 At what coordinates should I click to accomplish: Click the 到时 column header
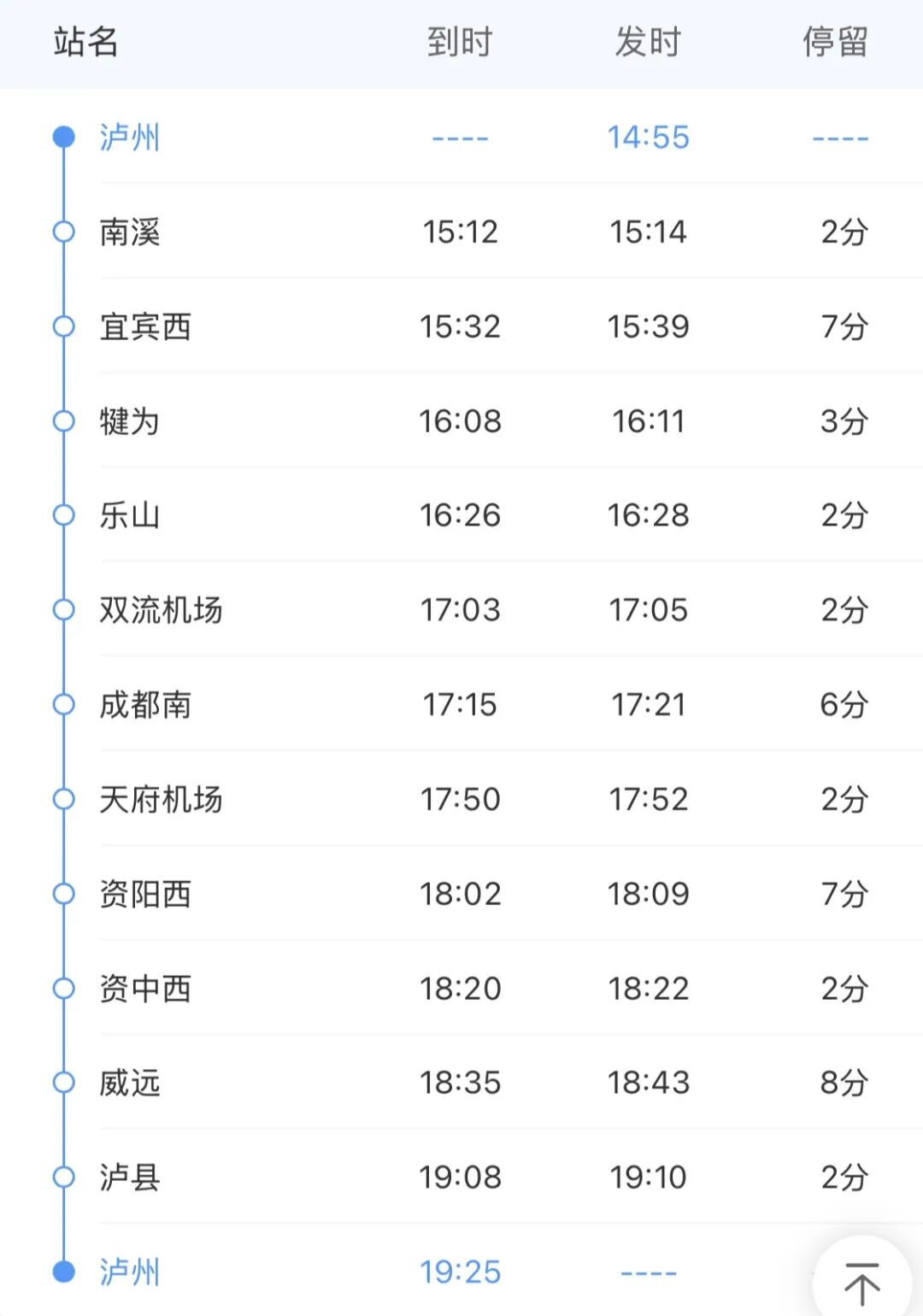[458, 41]
